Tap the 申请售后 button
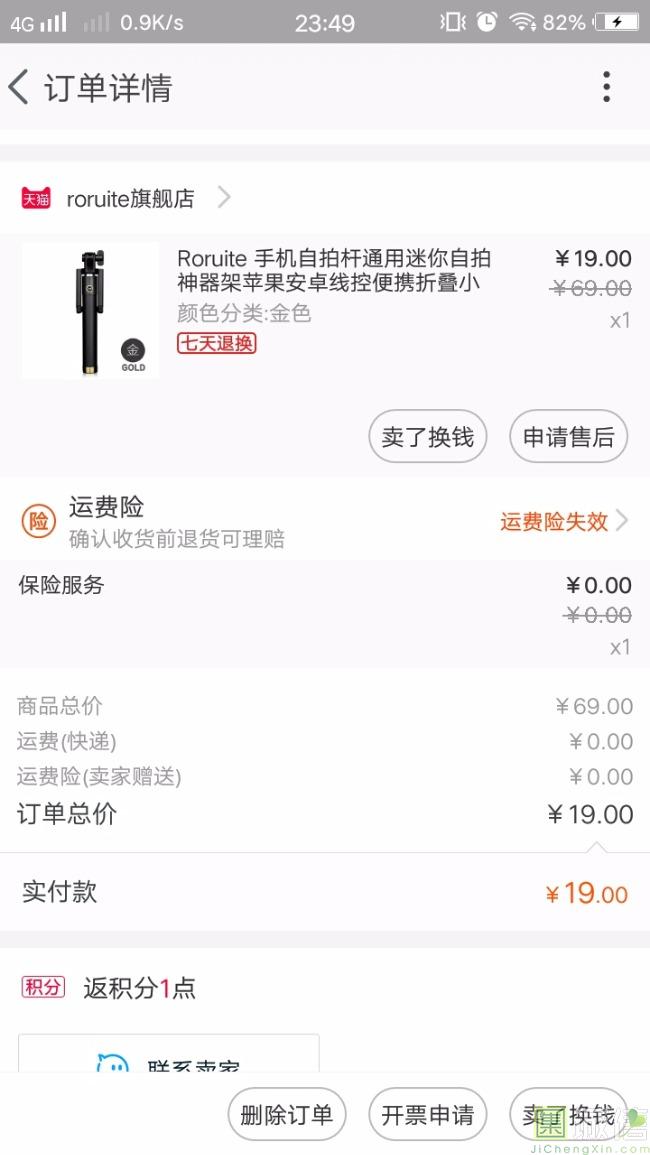The image size is (650, 1155). point(569,437)
